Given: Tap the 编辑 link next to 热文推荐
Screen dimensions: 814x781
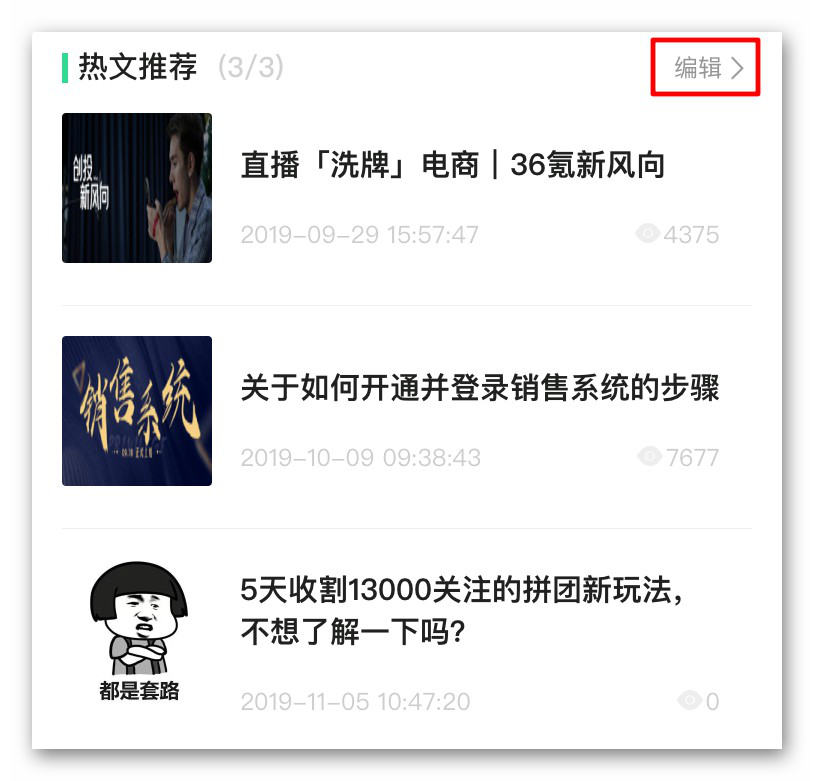Looking at the screenshot, I should (x=707, y=68).
